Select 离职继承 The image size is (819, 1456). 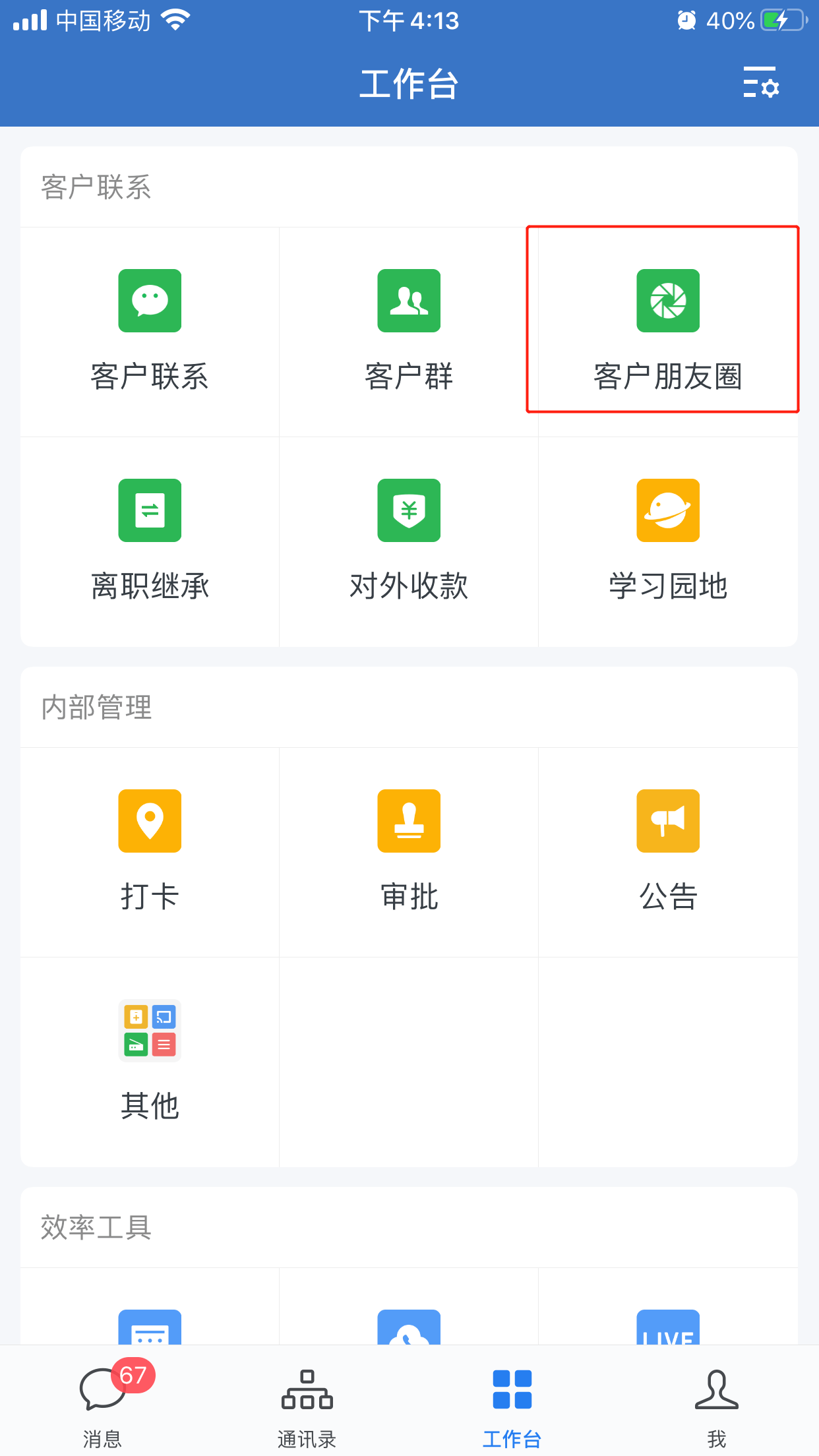point(150,541)
